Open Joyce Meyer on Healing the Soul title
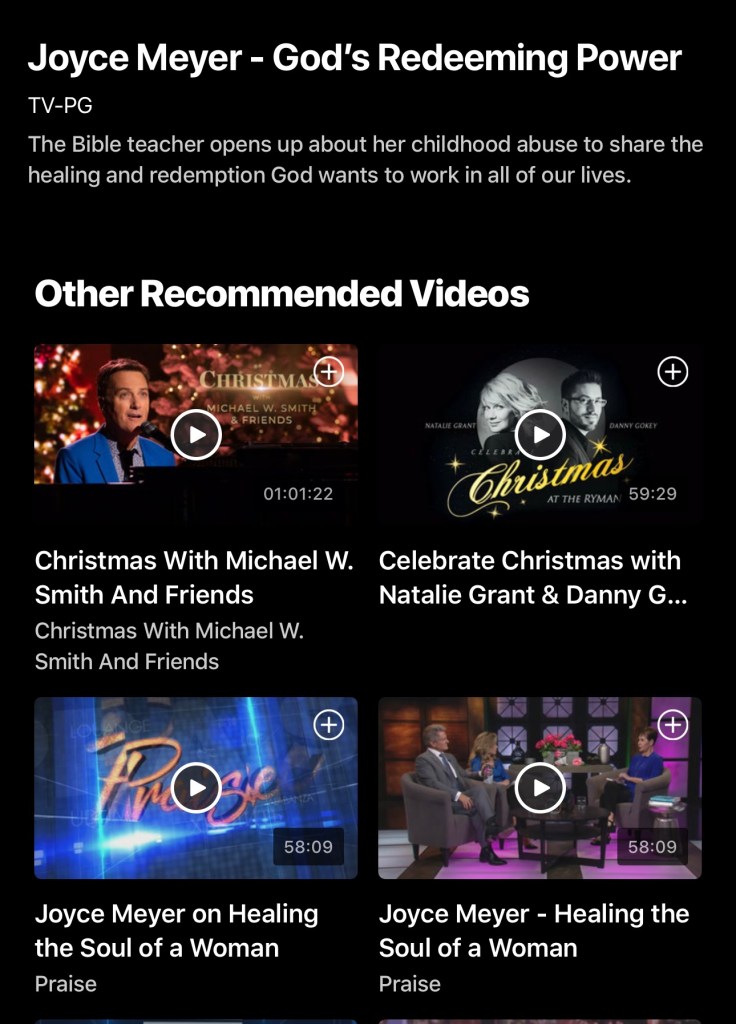The width and height of the screenshot is (736, 1024). point(177,930)
